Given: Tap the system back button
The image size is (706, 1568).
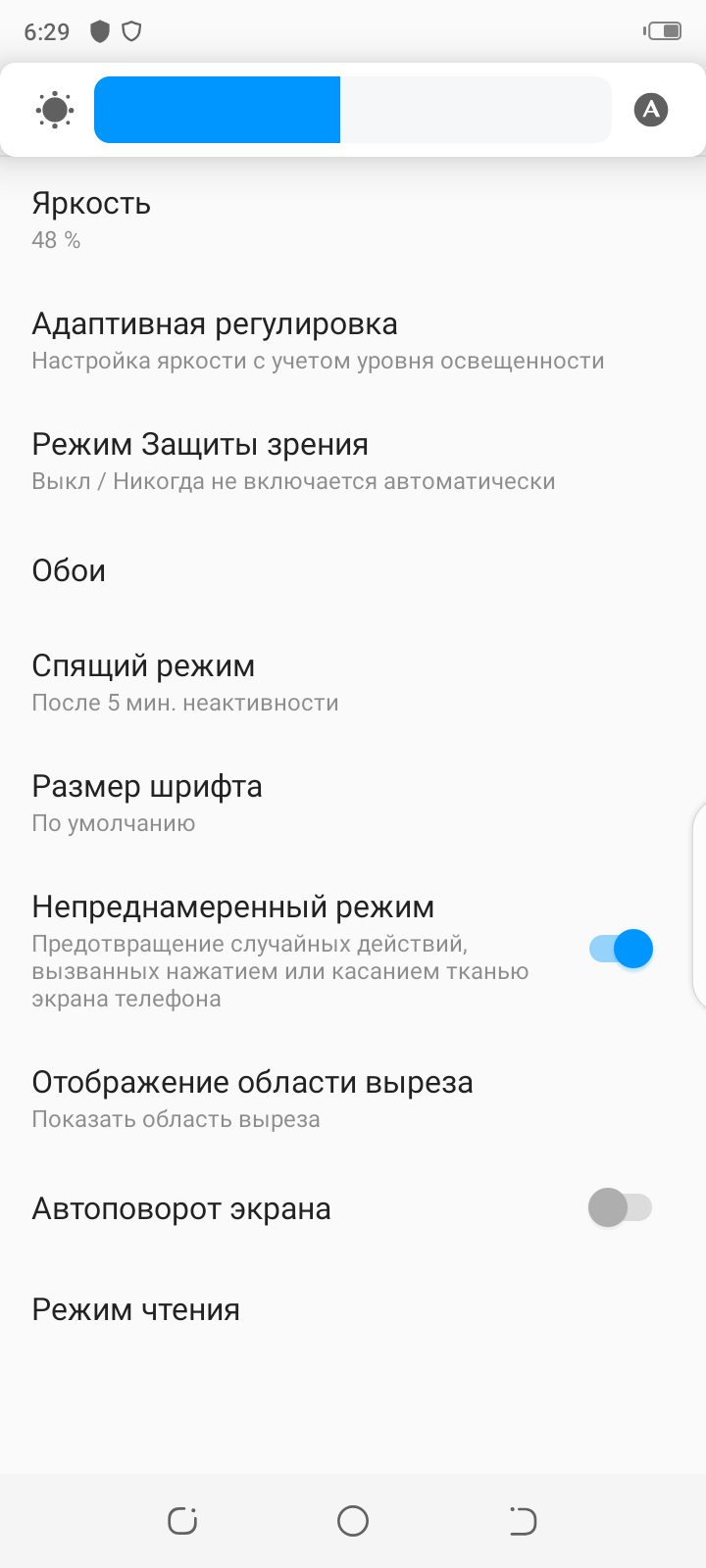Looking at the screenshot, I should click(523, 1521).
